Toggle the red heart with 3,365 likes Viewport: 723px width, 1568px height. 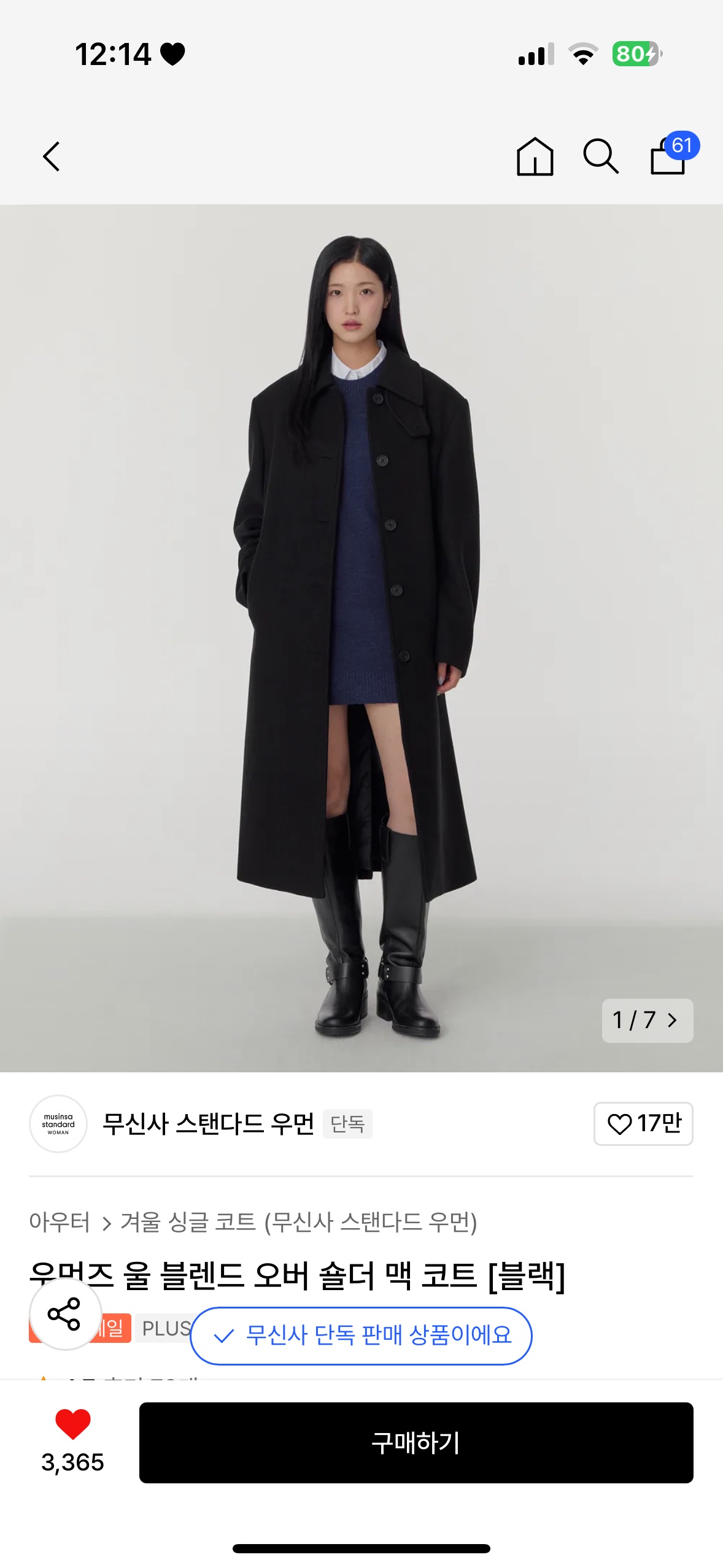pyautogui.click(x=72, y=1423)
